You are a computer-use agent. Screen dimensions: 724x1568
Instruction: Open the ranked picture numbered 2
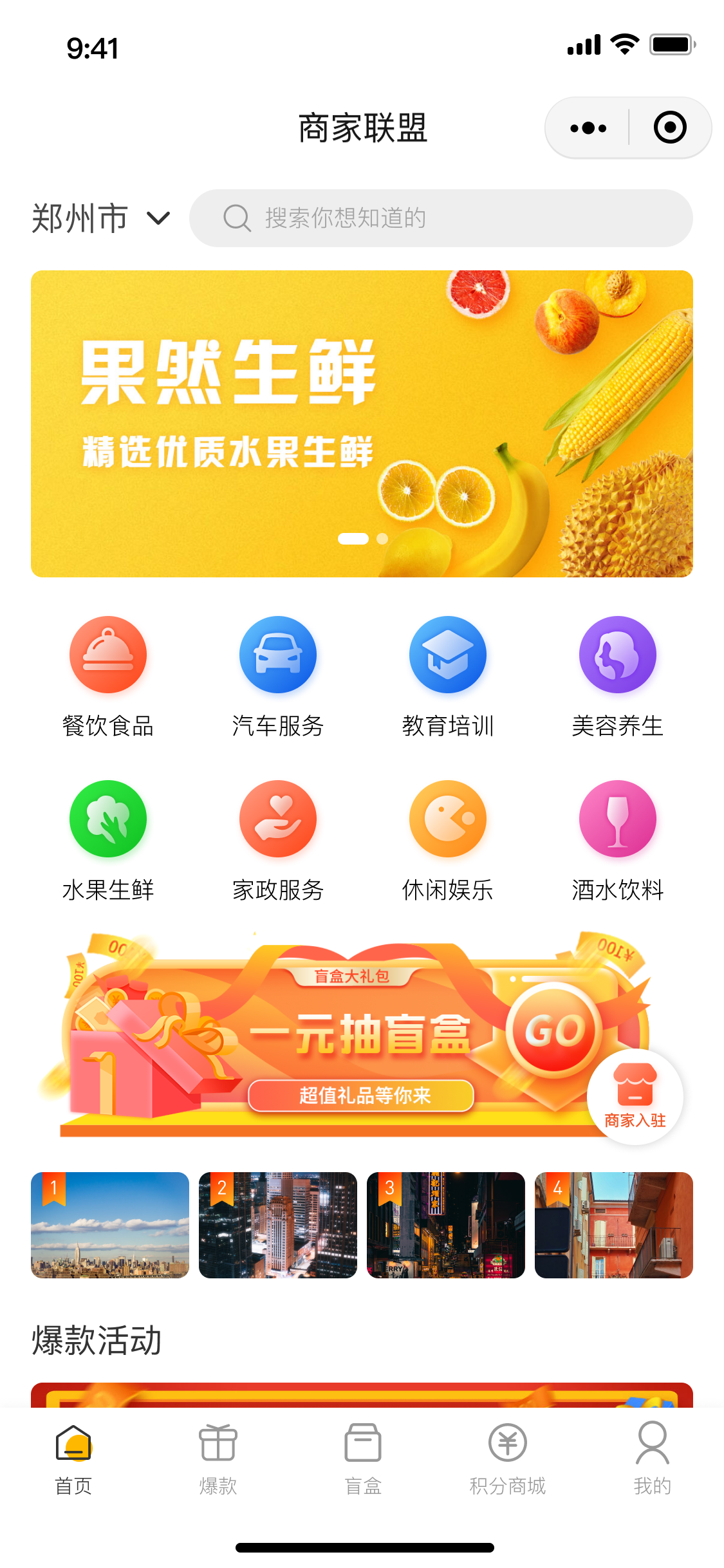click(278, 1225)
